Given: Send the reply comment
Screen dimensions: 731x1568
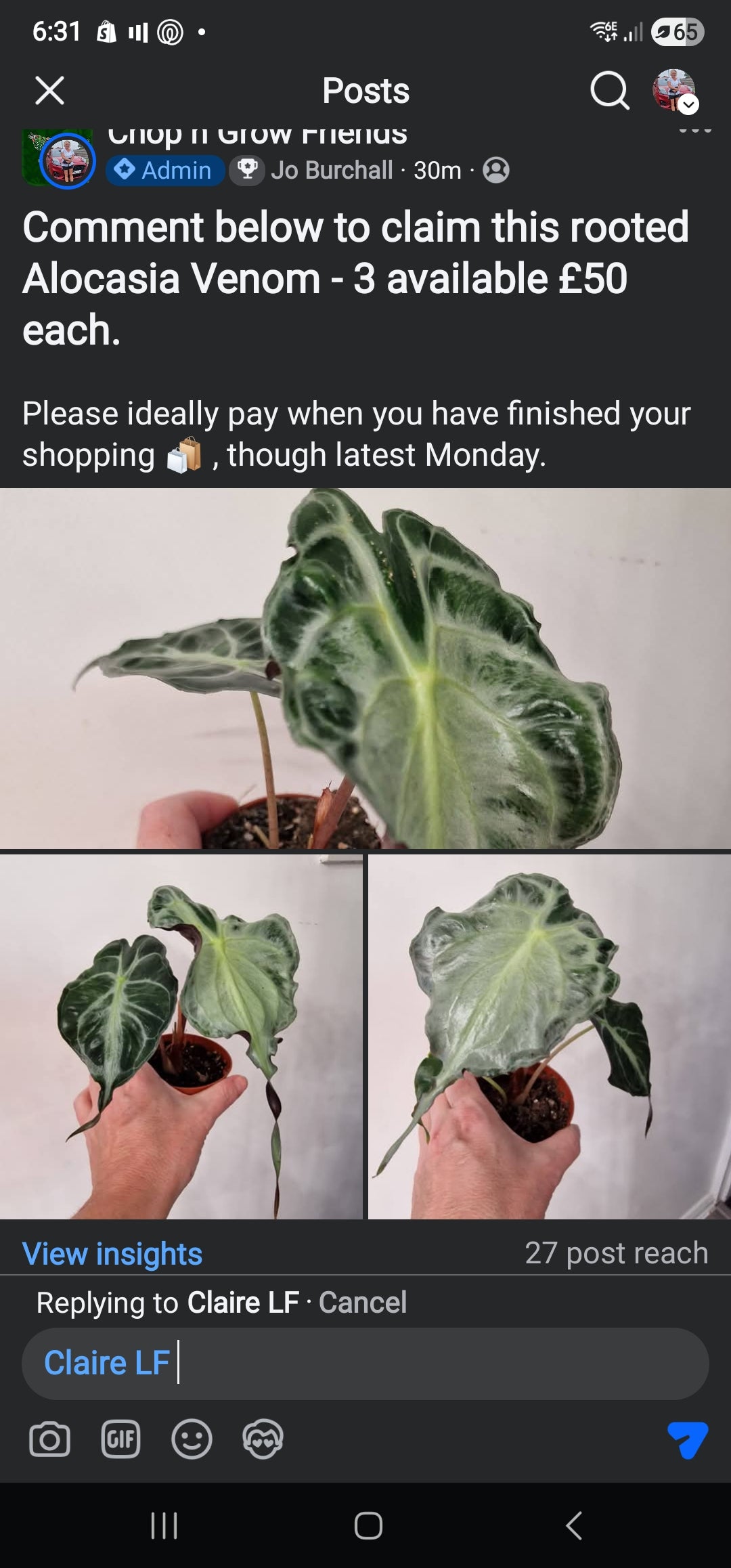Looking at the screenshot, I should (687, 1439).
